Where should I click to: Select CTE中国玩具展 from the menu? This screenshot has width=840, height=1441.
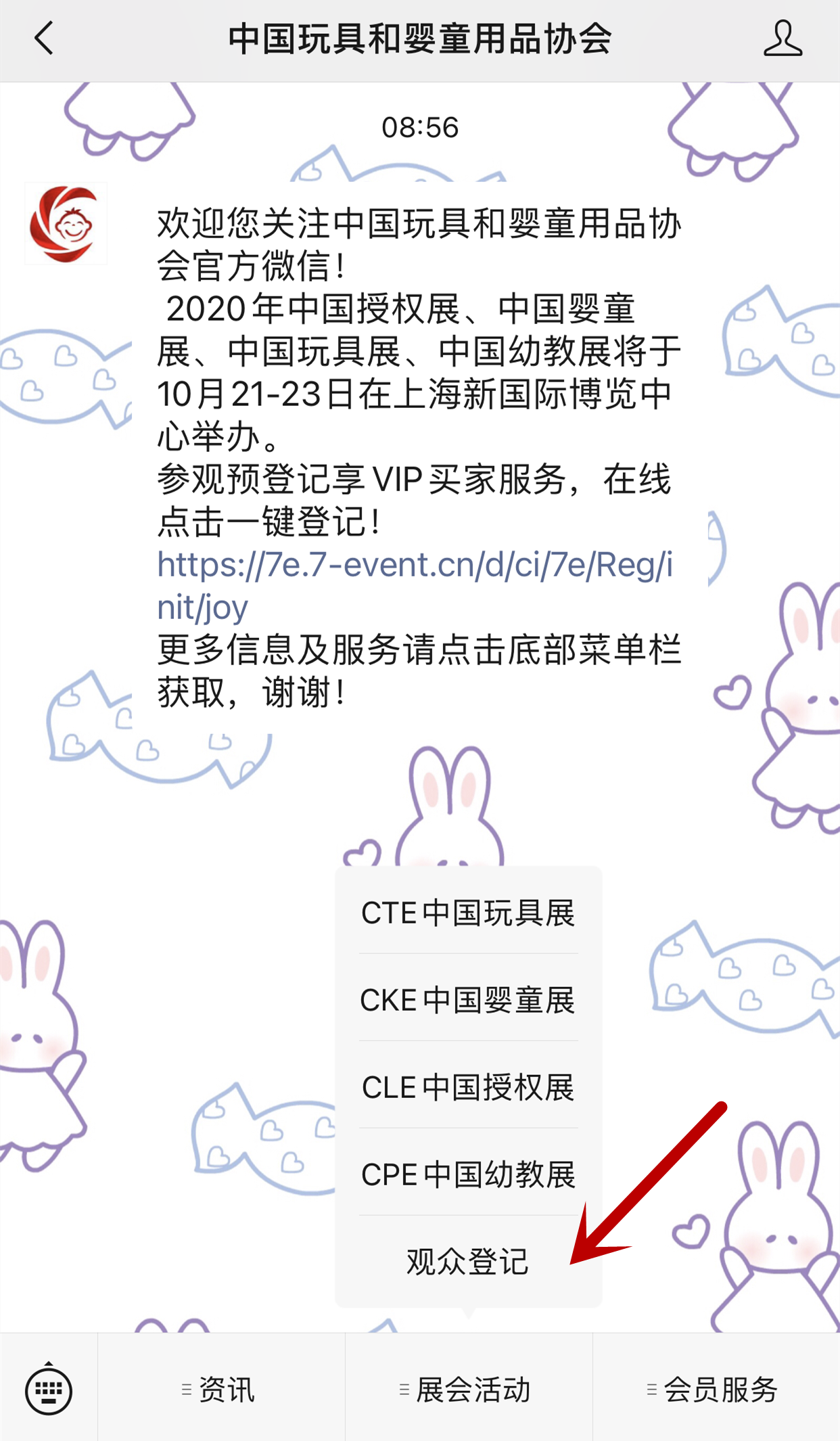[x=468, y=913]
